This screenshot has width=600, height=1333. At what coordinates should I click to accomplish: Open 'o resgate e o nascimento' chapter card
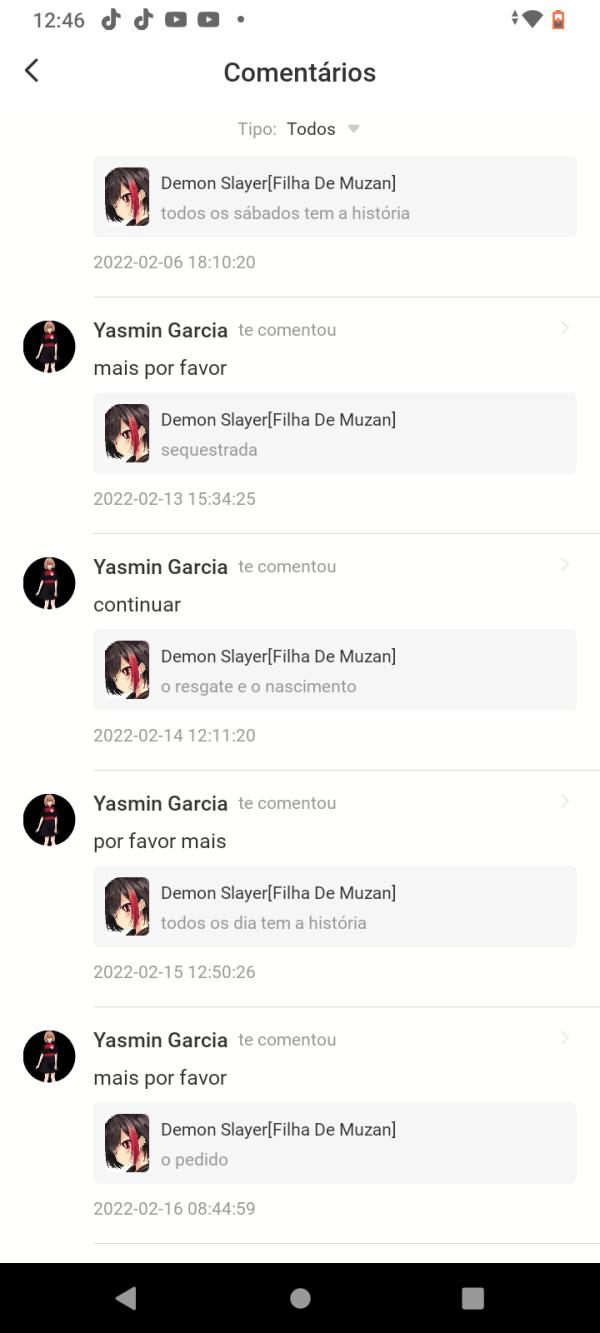334,670
